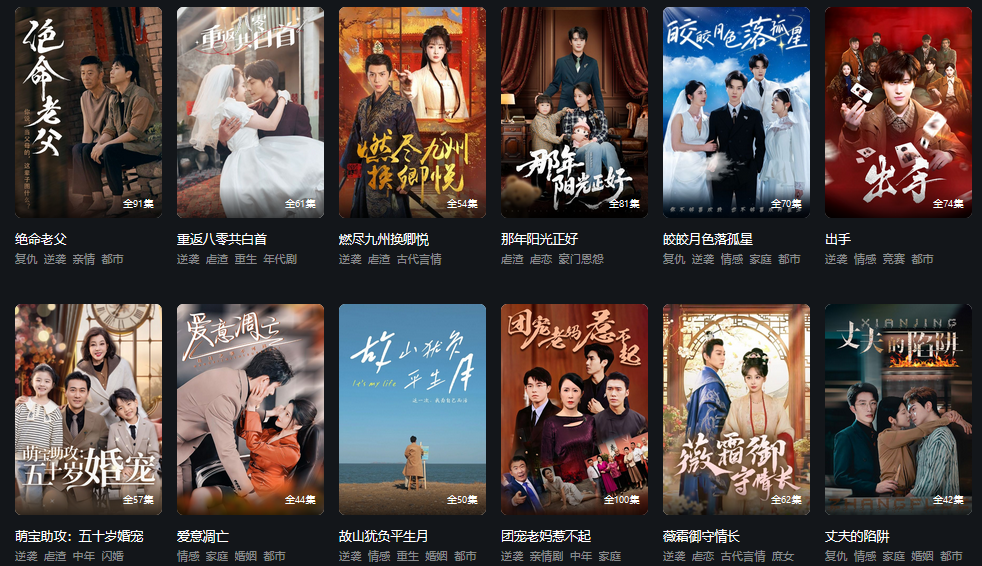Viewport: 982px width, 566px height.
Task: Open 萌宝助攻:五十岁婚宠
Action: tap(88, 408)
